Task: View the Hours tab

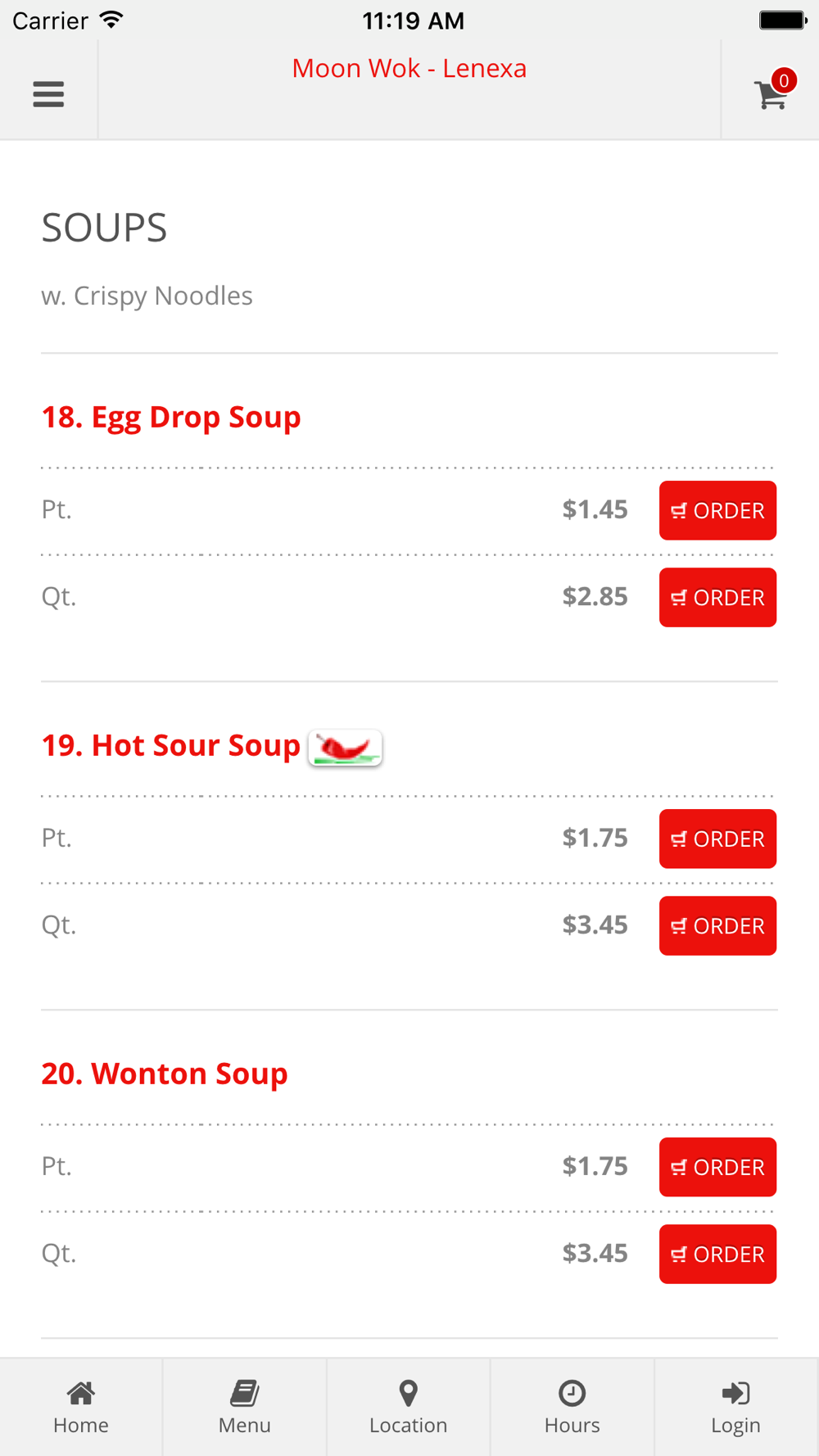Action: click(x=572, y=1407)
